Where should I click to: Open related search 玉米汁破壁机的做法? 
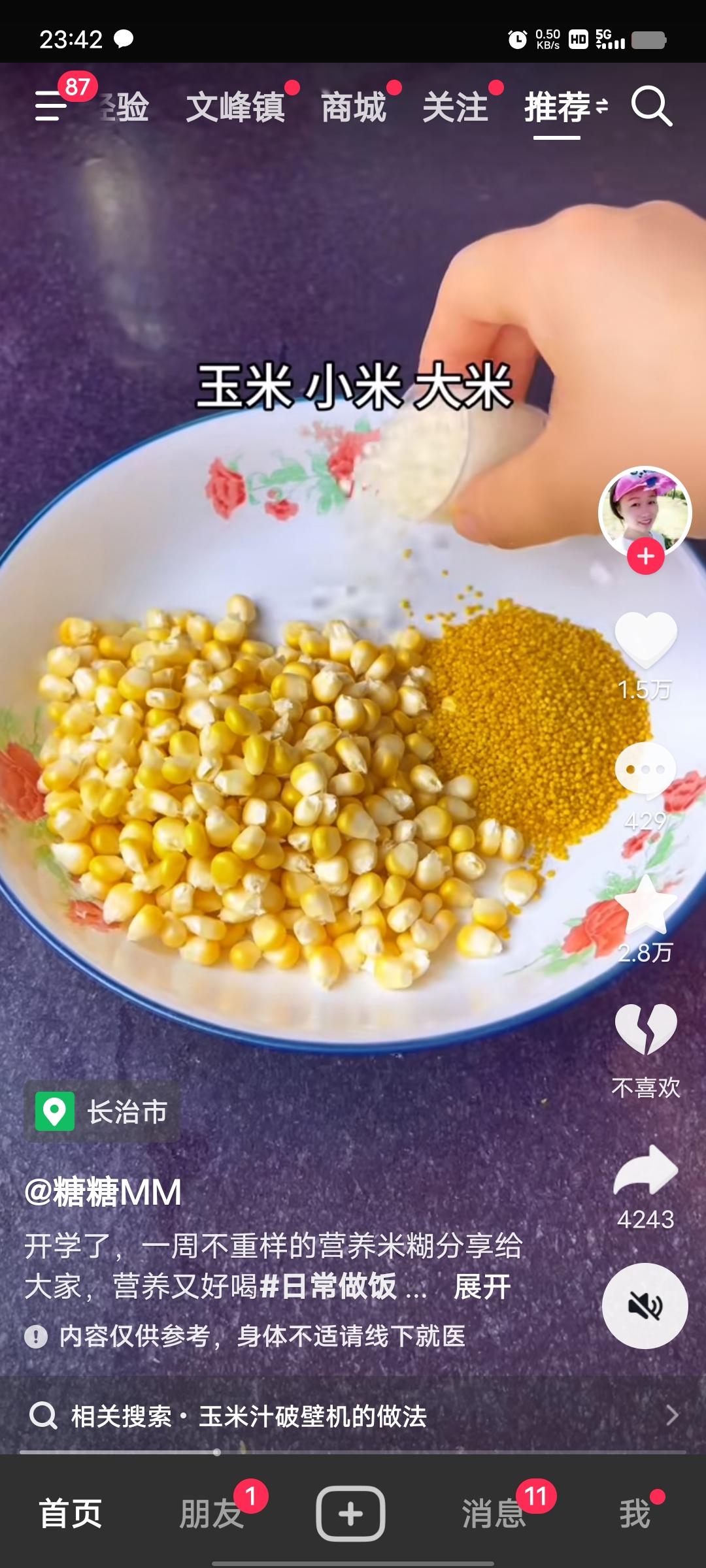coord(353,1416)
